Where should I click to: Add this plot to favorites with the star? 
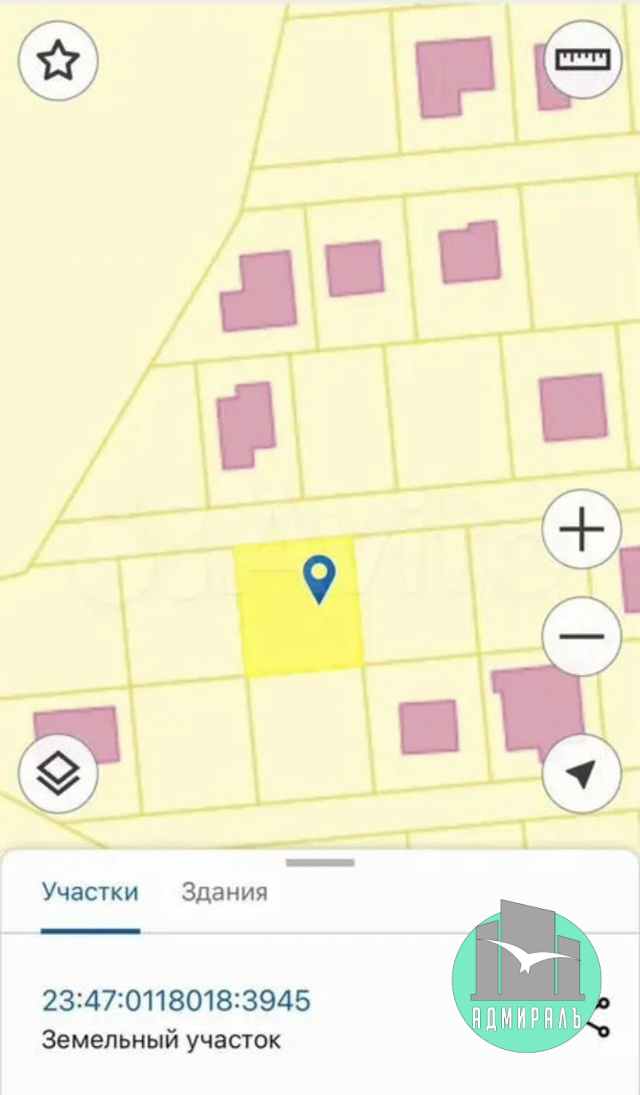click(58, 61)
